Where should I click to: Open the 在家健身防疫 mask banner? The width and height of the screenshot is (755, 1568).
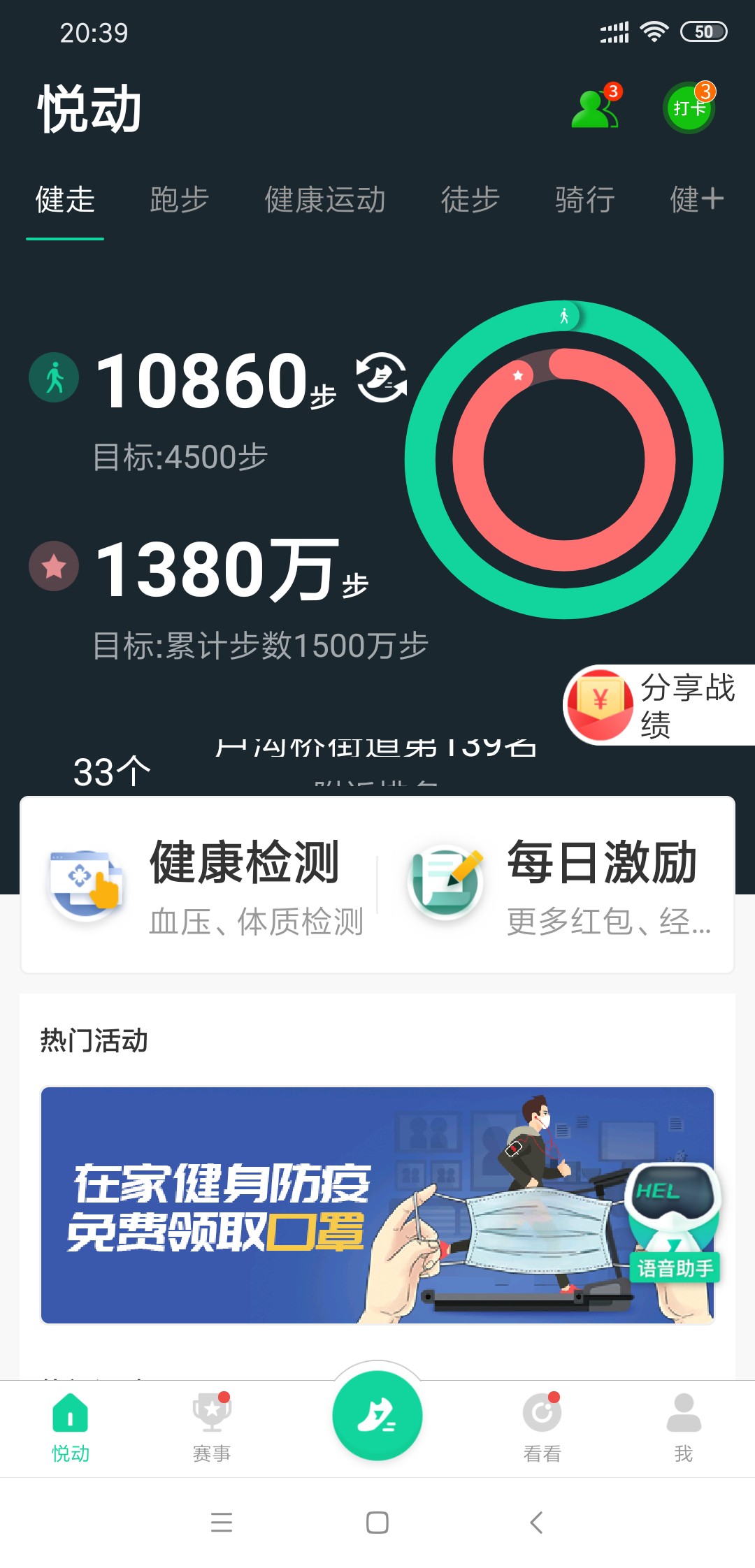(377, 1205)
